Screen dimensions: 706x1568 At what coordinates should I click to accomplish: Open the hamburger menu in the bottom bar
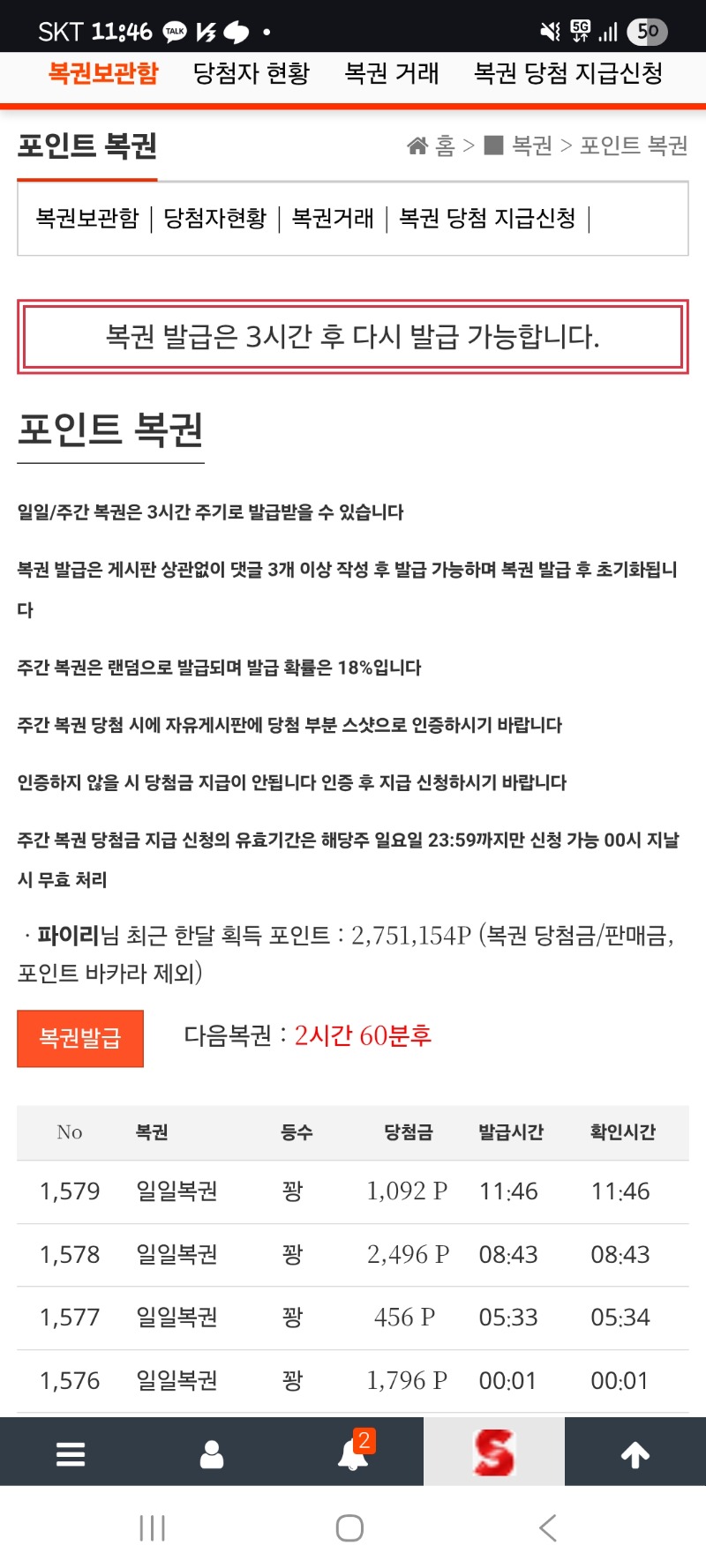coord(71,1453)
